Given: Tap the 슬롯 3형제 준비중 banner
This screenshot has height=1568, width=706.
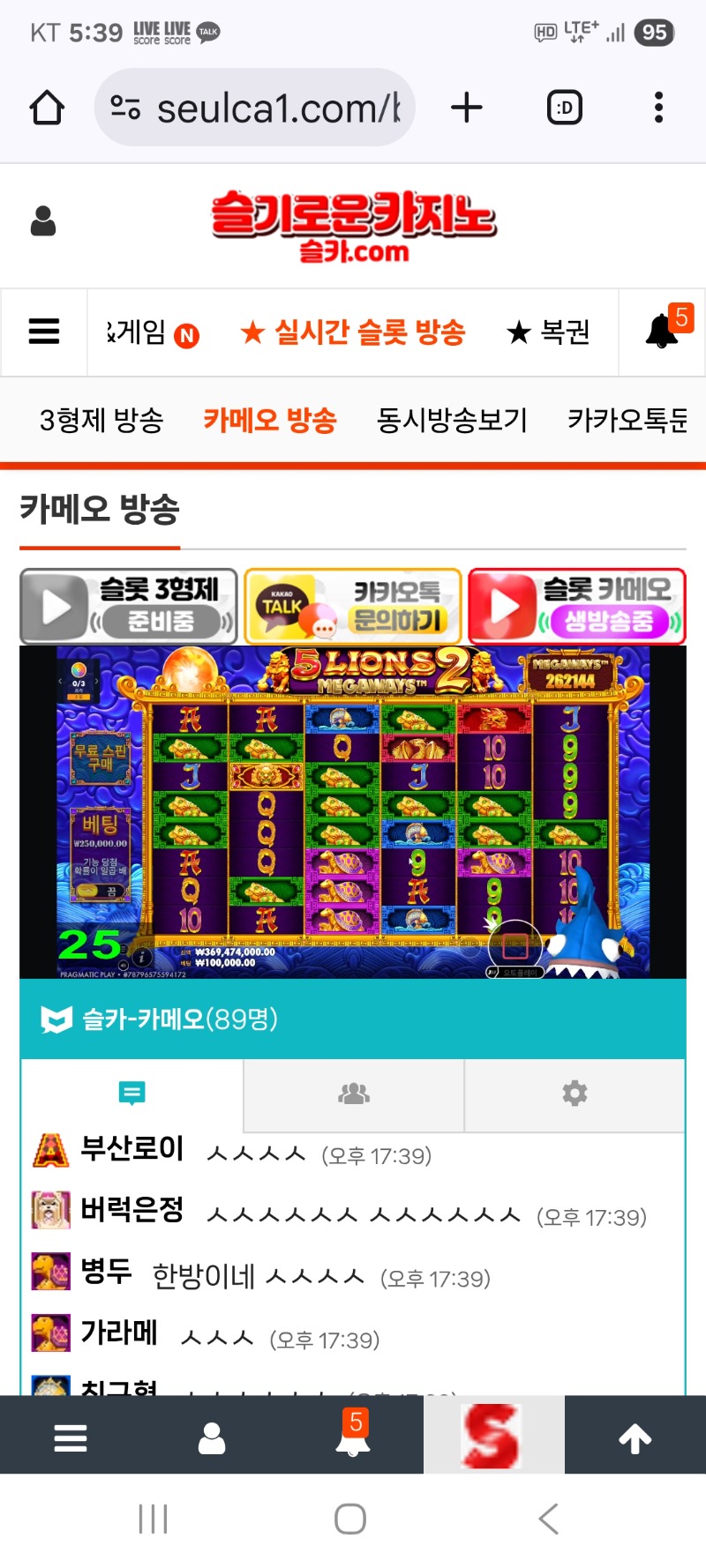Looking at the screenshot, I should (x=129, y=607).
